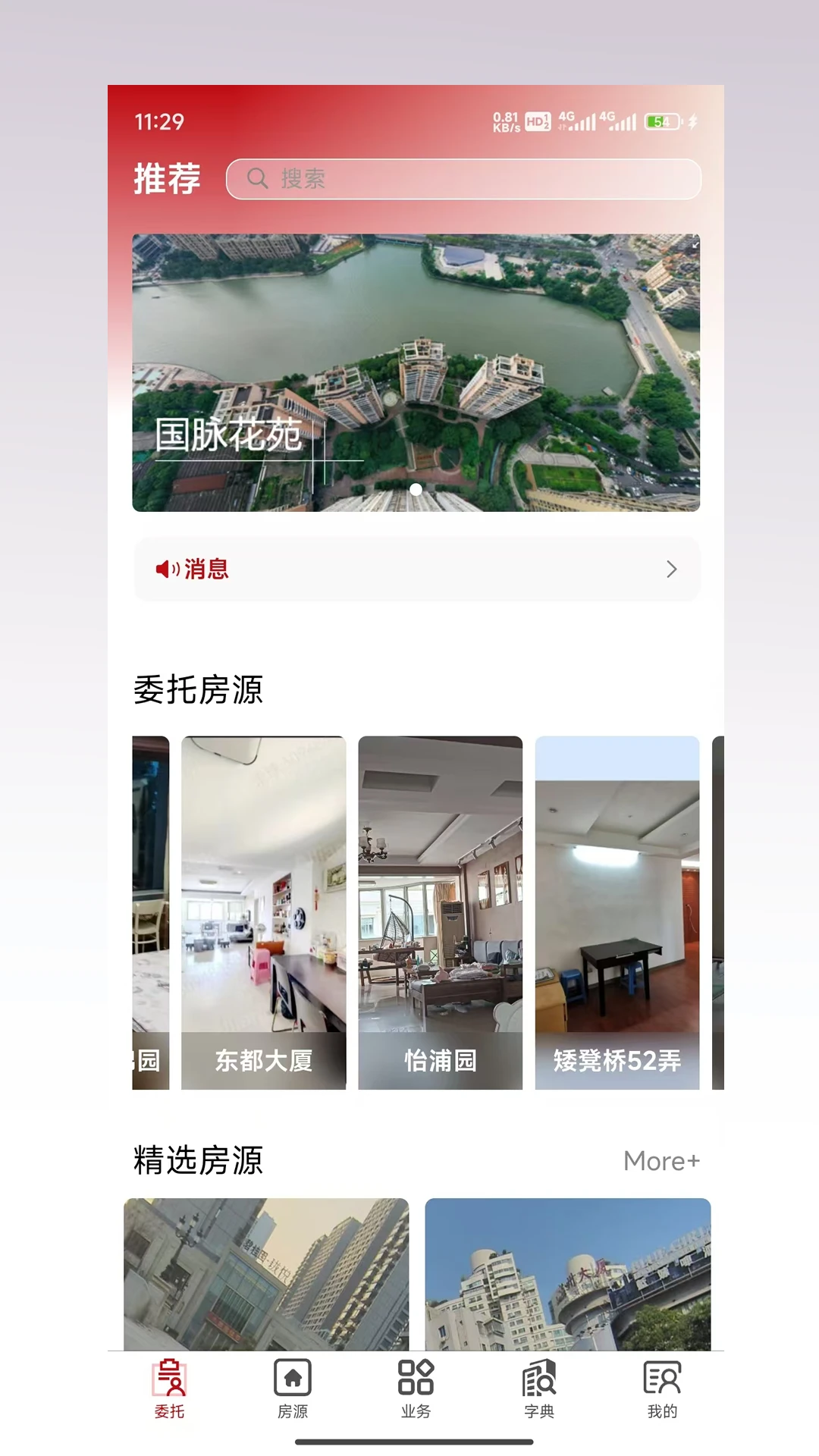View the 东都大厦 listing card
Screen dimensions: 819x1456
(263, 912)
